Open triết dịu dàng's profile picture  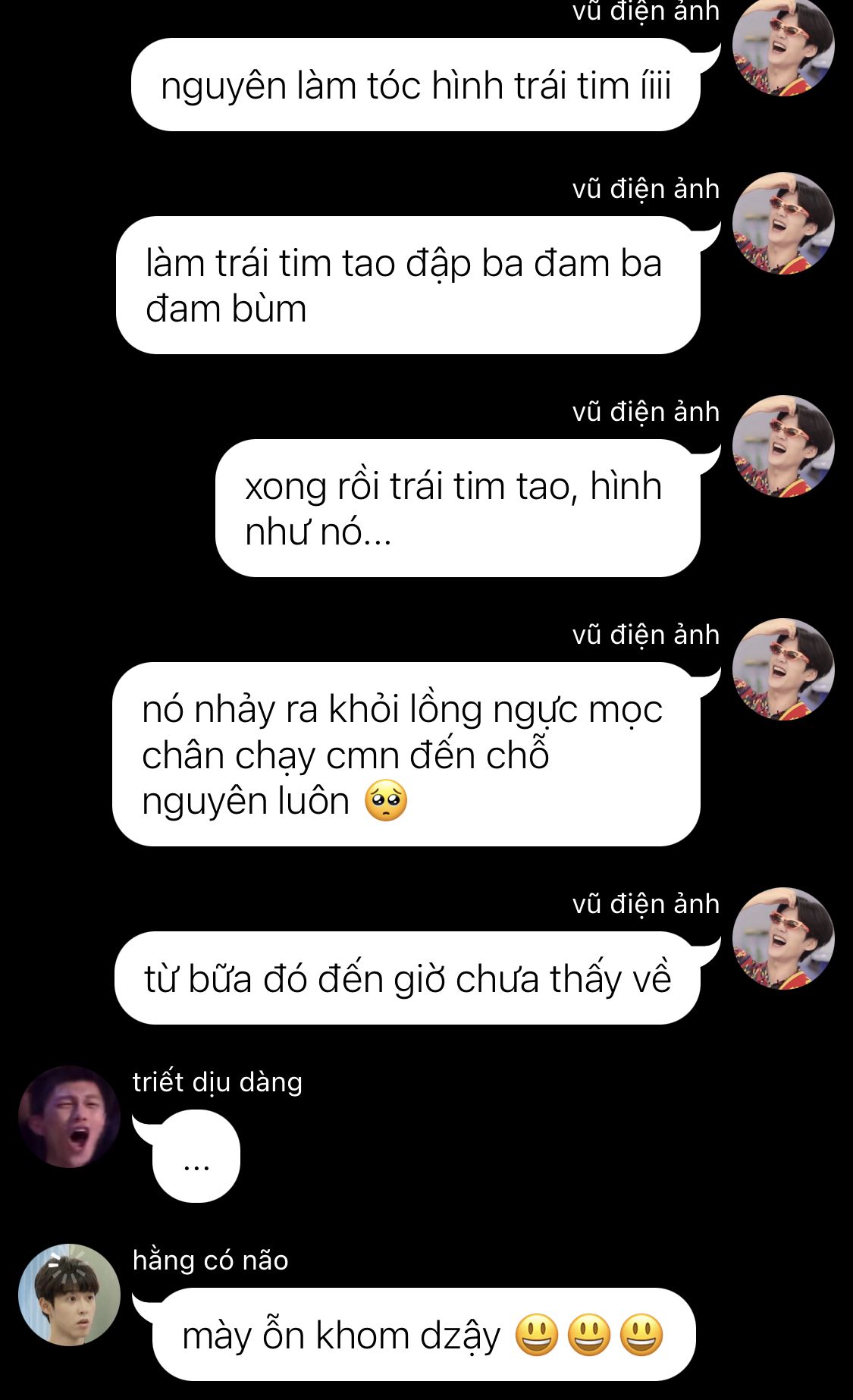69,1116
